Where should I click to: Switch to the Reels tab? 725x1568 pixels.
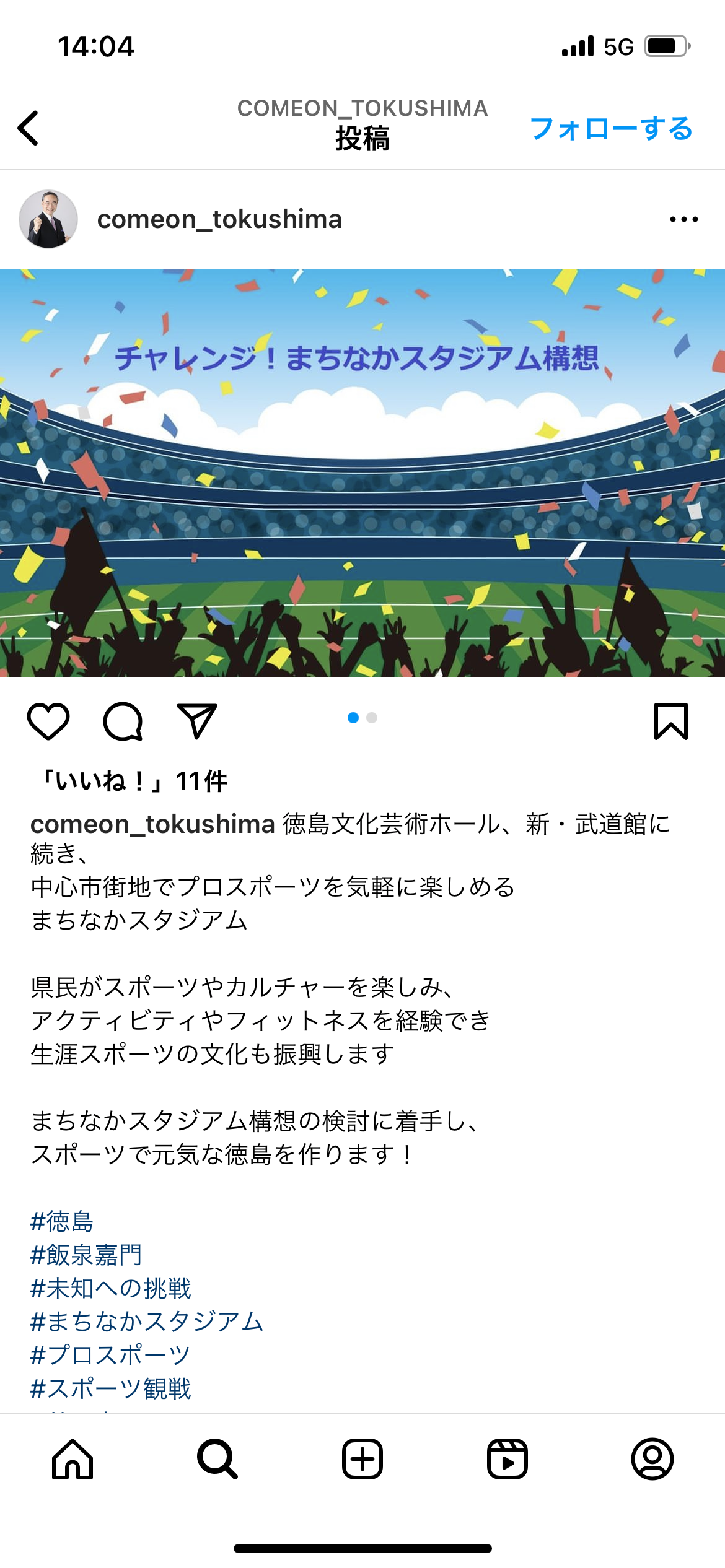coord(507,1459)
